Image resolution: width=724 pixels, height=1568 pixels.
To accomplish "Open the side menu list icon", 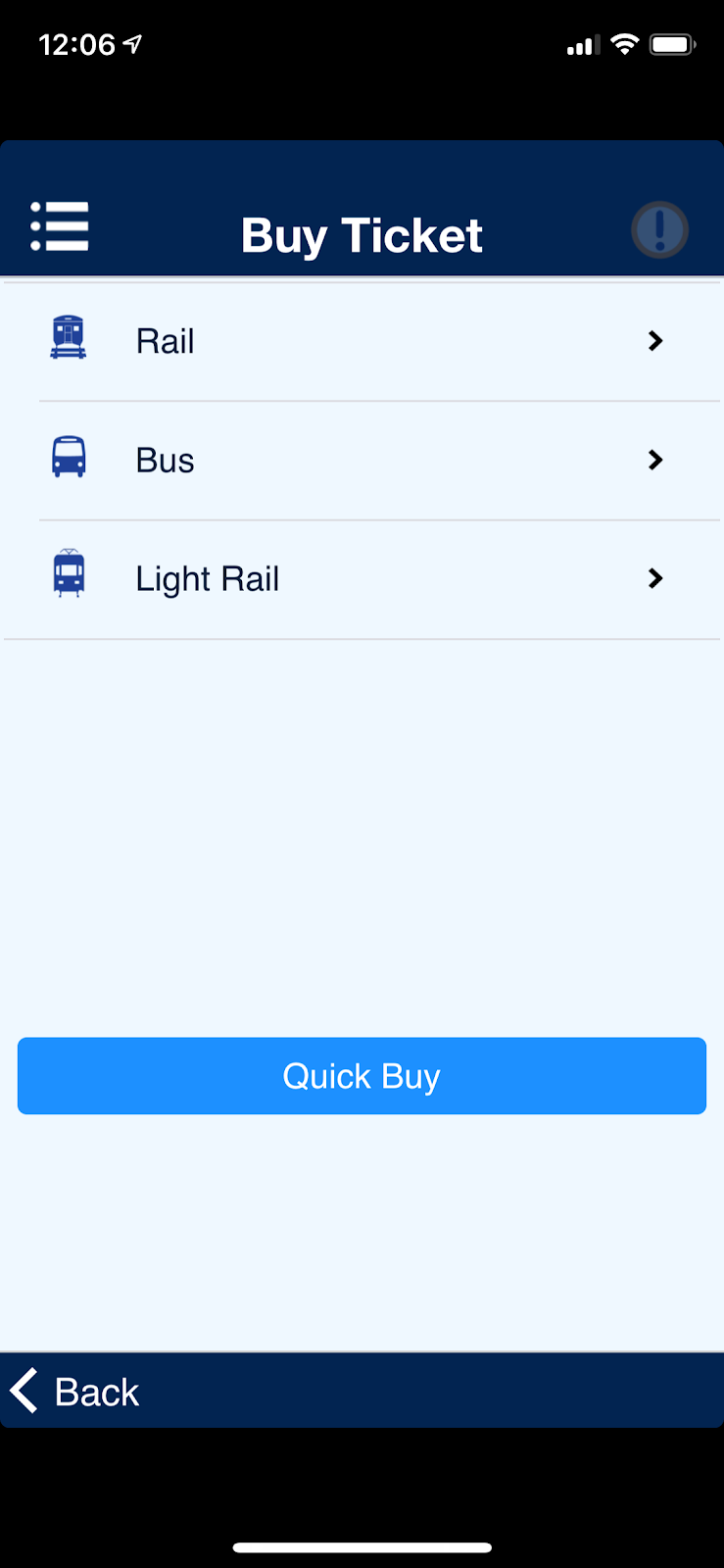I will click(x=60, y=227).
